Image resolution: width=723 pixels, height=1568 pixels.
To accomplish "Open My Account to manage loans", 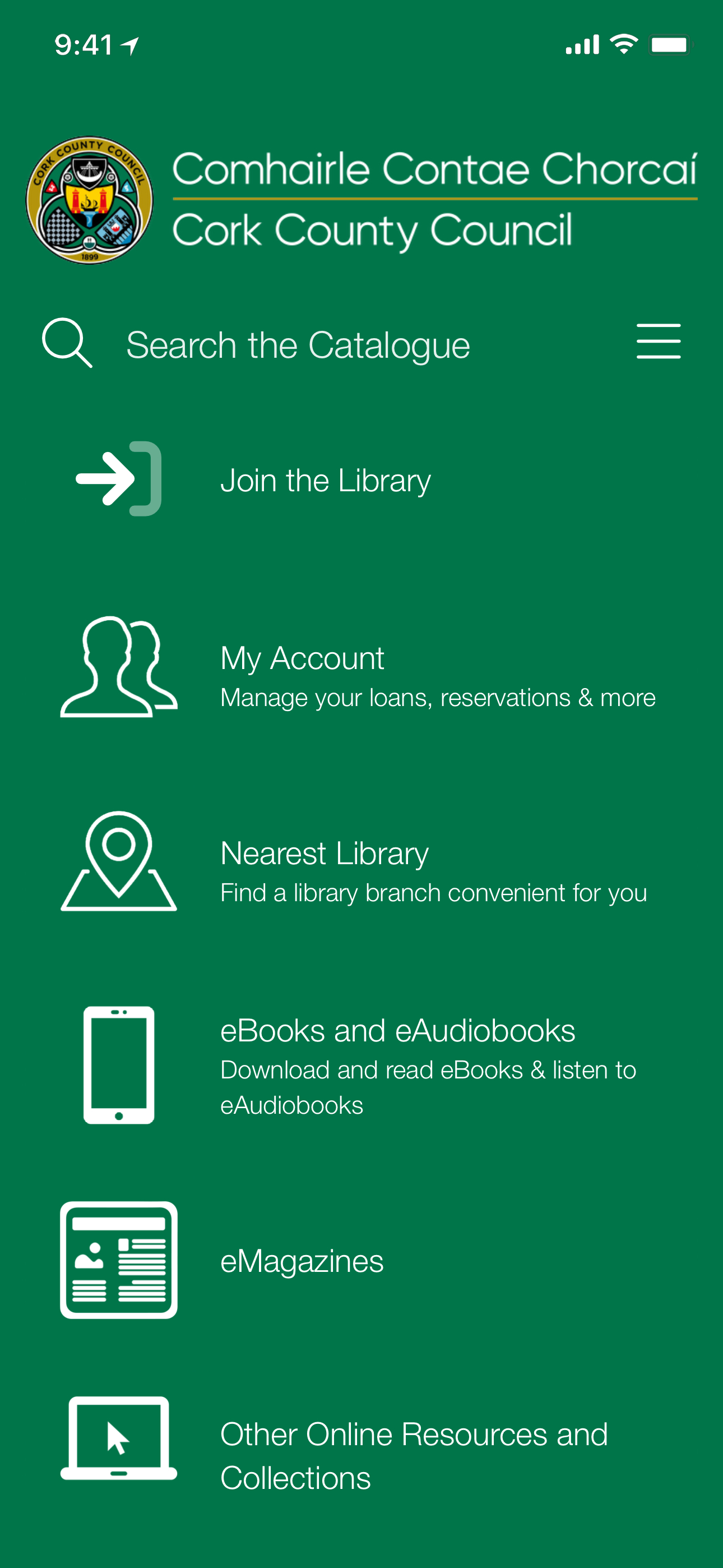I will click(x=302, y=657).
